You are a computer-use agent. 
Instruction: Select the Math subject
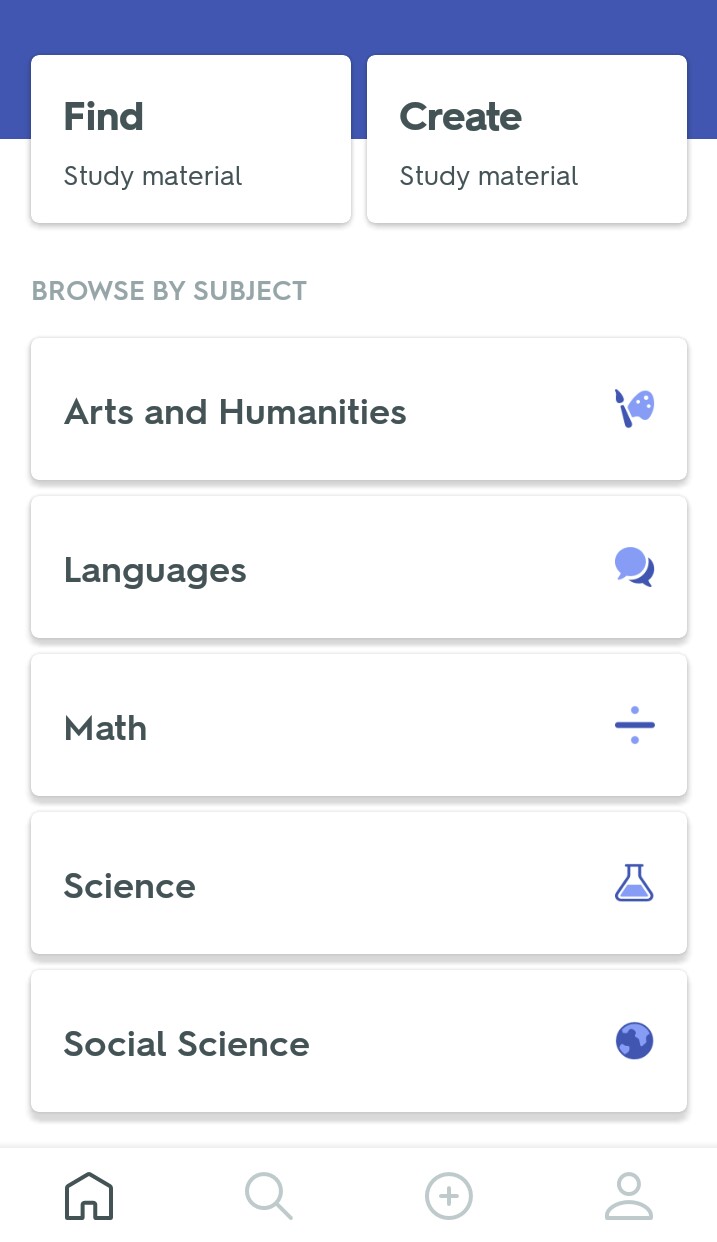pos(359,725)
